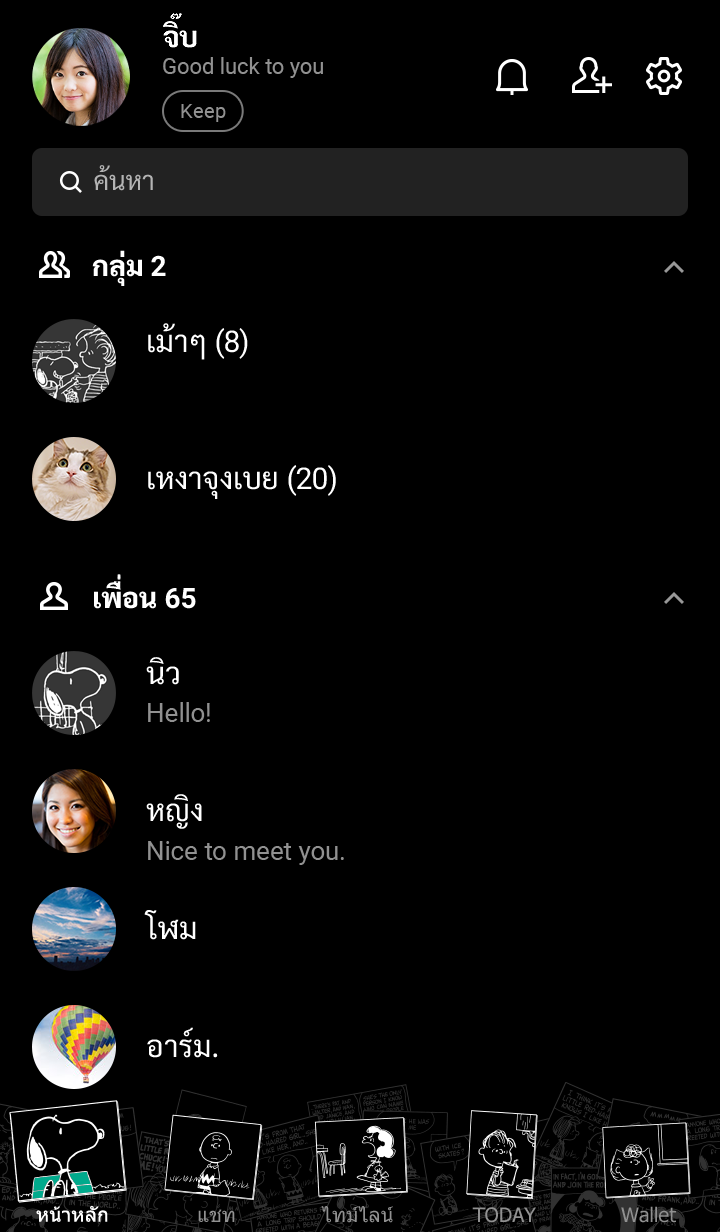Collapse the กลุ่ม 2 section
720x1232 pixels.
[x=674, y=267]
